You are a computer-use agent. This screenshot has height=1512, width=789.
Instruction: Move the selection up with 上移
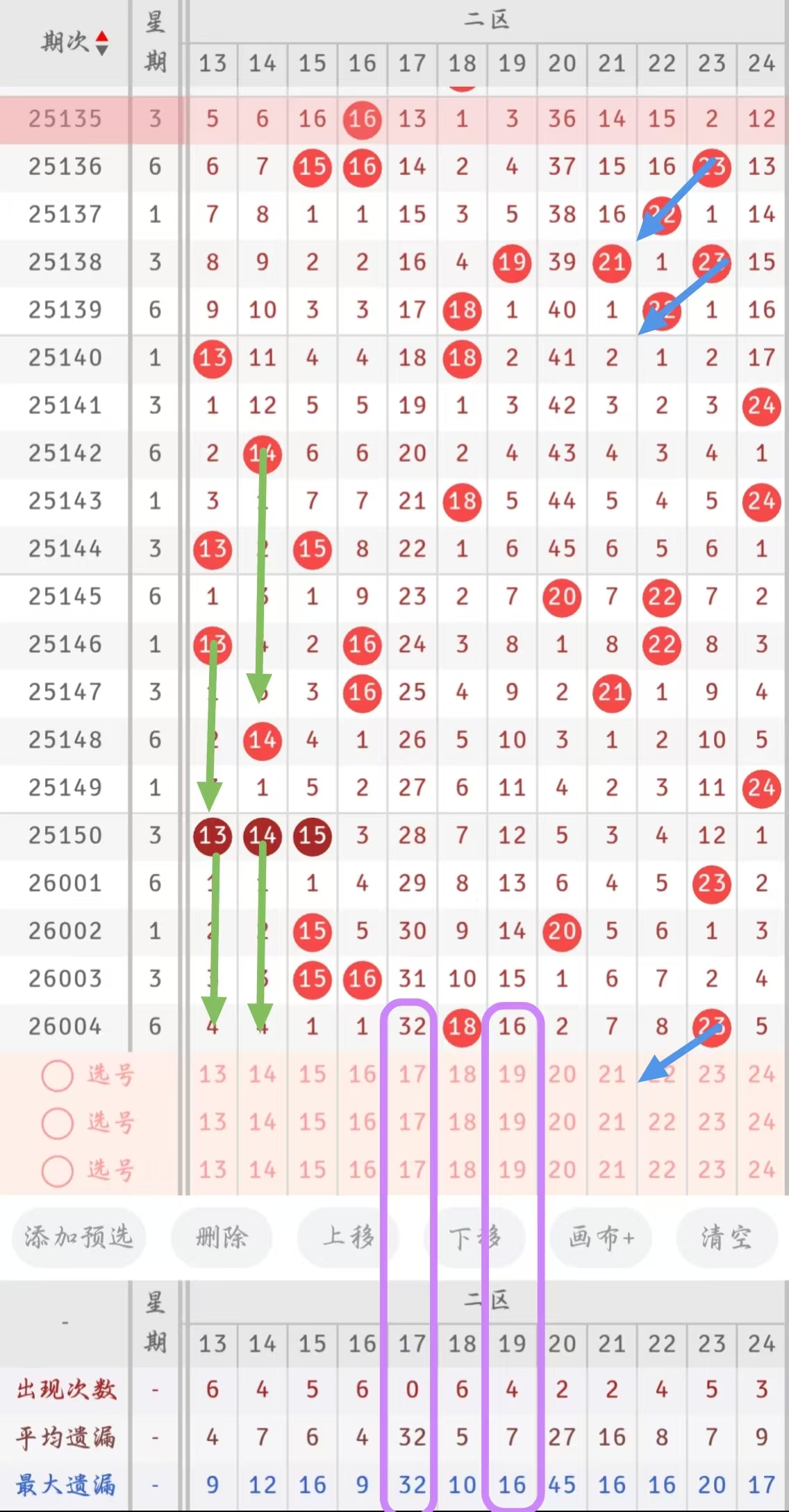[347, 1237]
